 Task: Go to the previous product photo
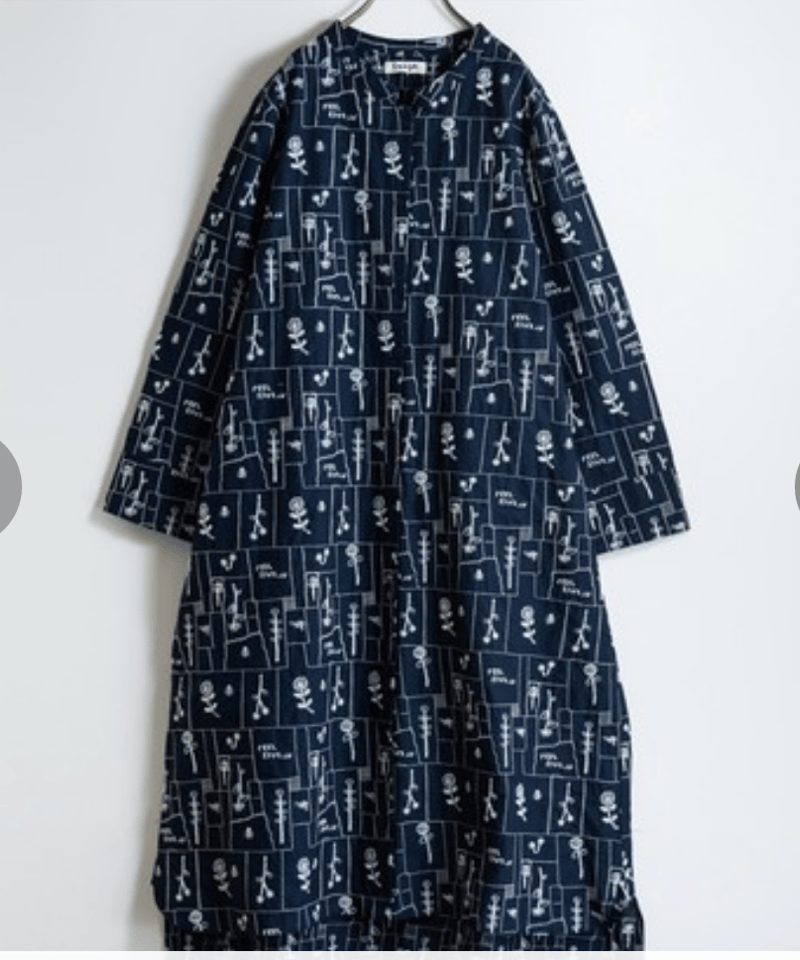click(8, 487)
